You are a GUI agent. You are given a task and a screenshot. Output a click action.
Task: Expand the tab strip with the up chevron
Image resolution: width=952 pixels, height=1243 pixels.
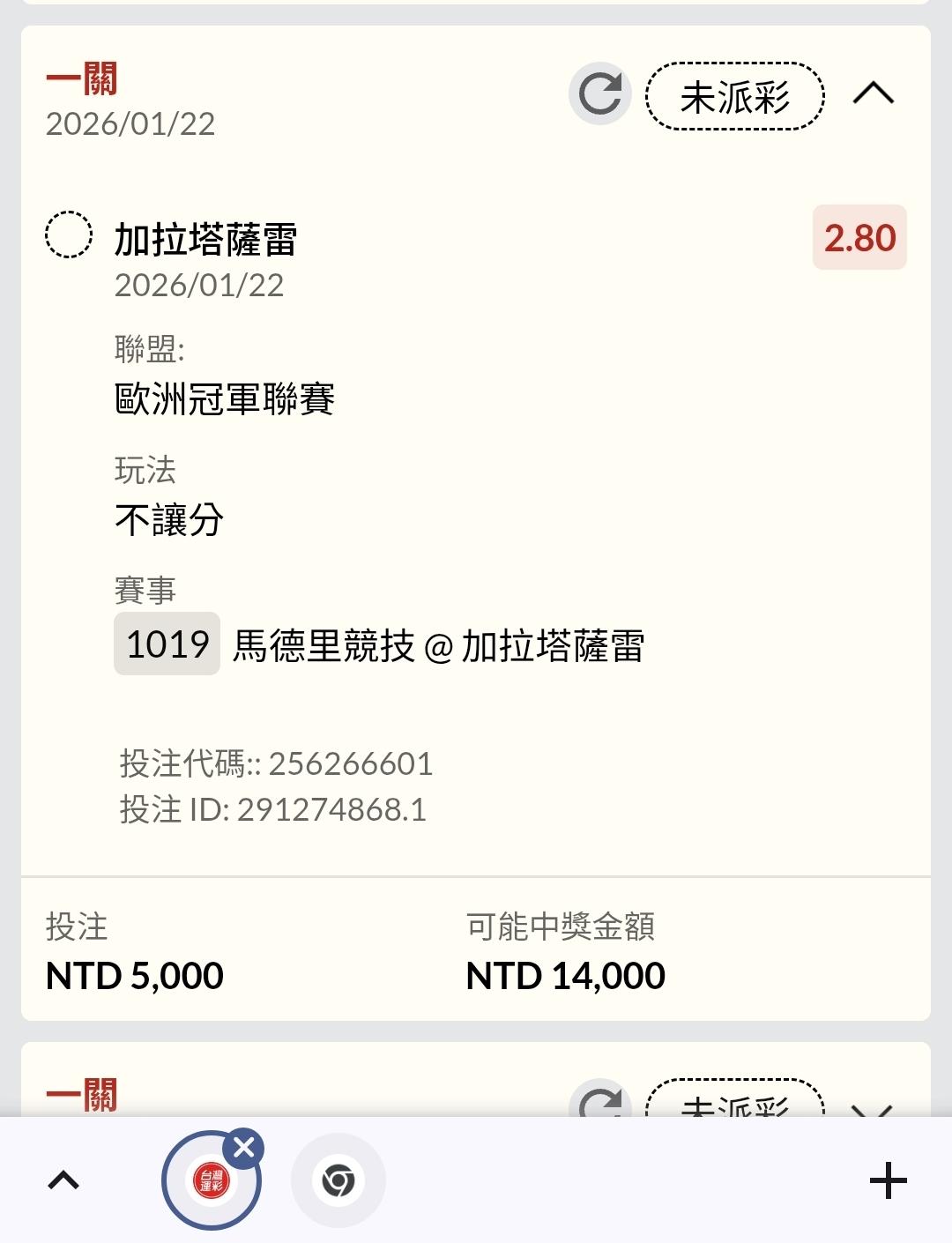click(63, 1180)
